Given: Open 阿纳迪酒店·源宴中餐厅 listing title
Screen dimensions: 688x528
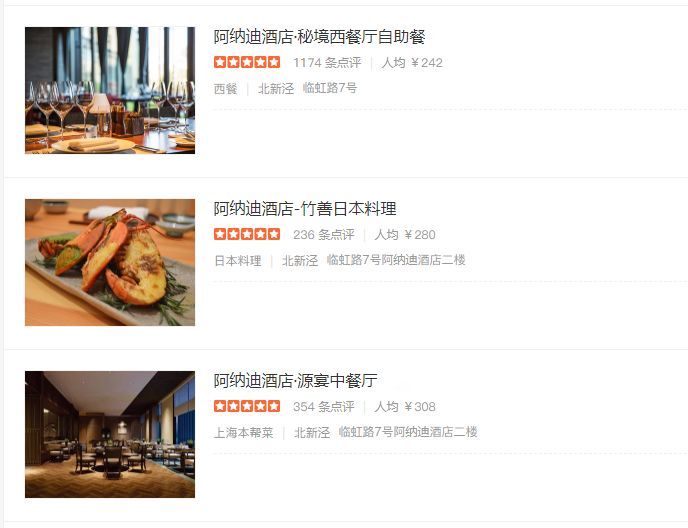Looking at the screenshot, I should coord(295,381).
